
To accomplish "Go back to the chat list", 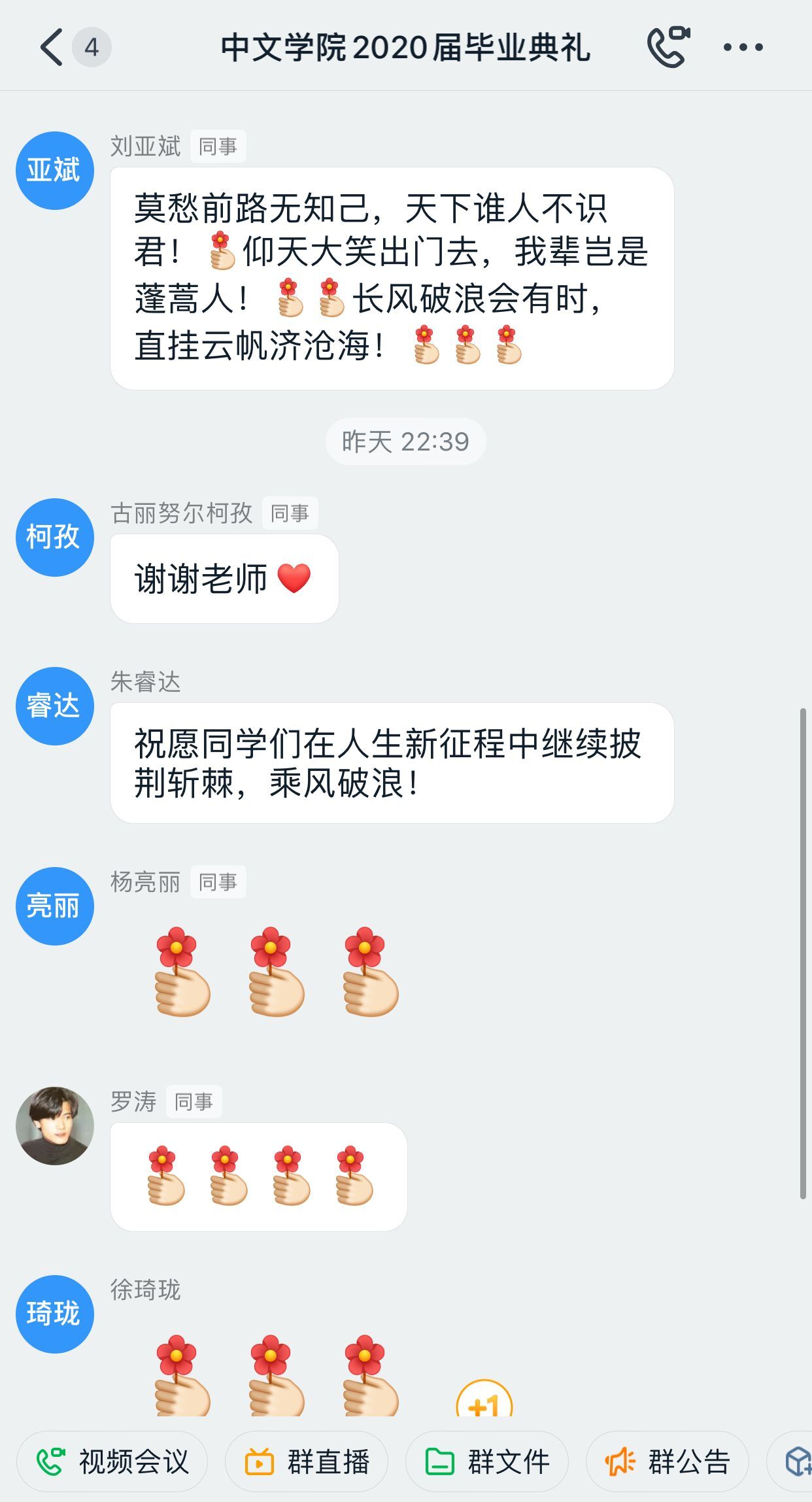I will pyautogui.click(x=52, y=47).
